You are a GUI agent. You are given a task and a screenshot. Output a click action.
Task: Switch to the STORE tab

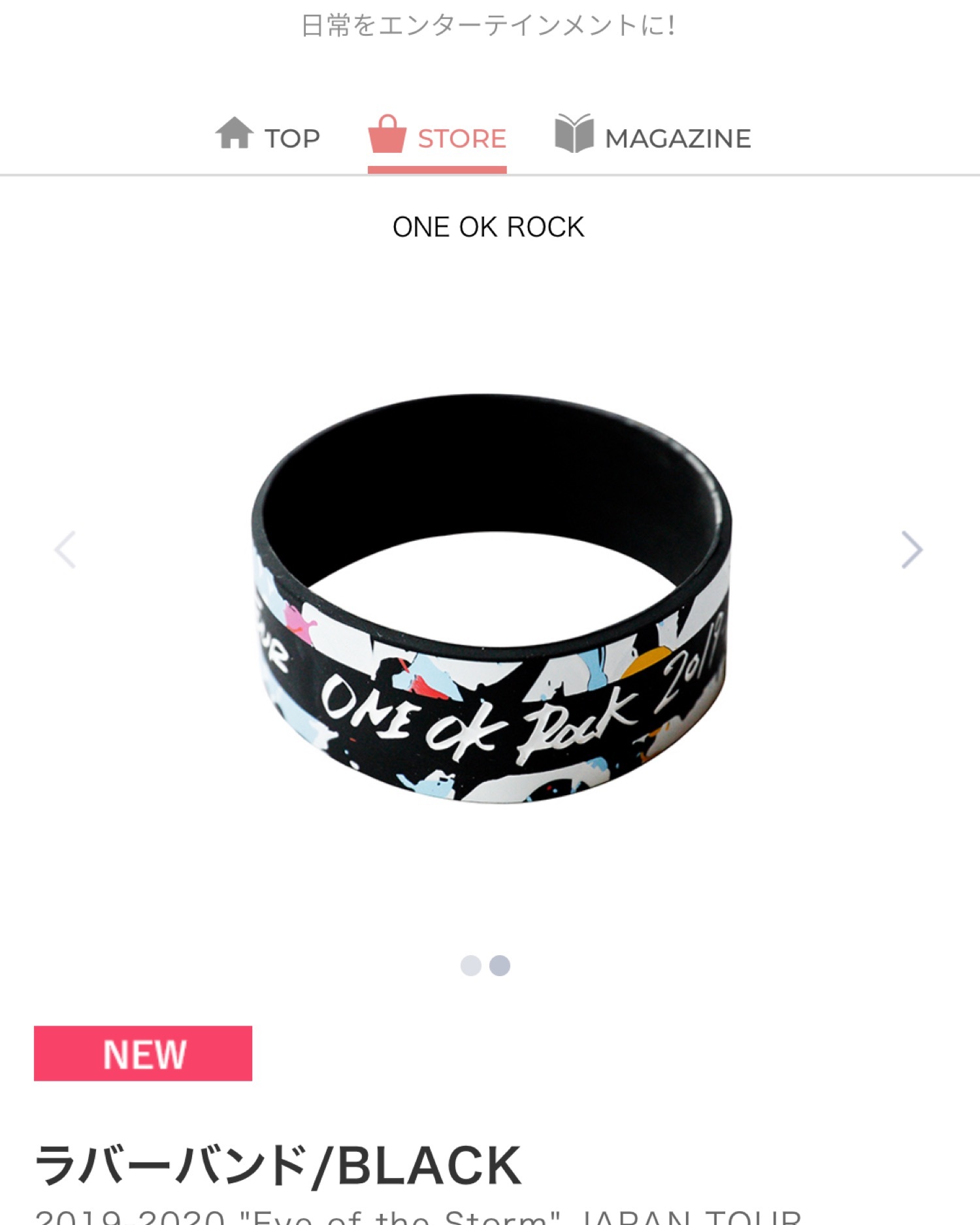pyautogui.click(x=437, y=137)
